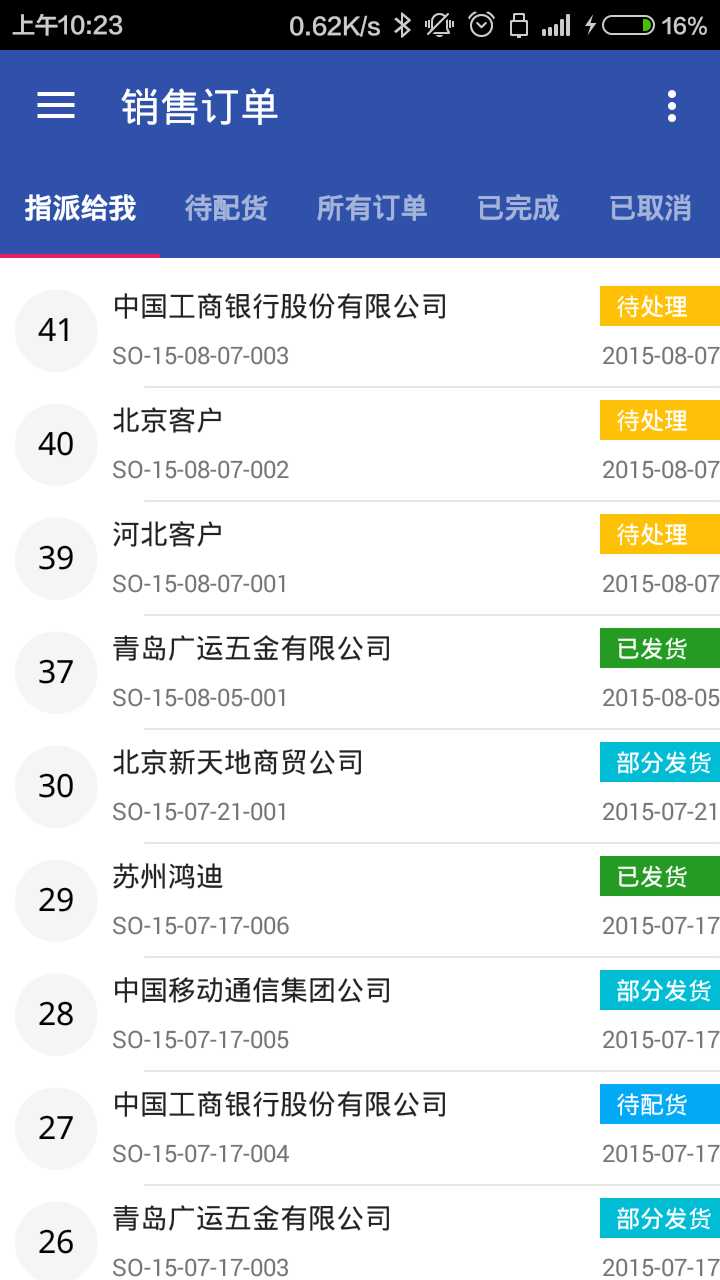Open order SO-15-08-07-003
Screen dimensions: 720x1280
[x=360, y=330]
